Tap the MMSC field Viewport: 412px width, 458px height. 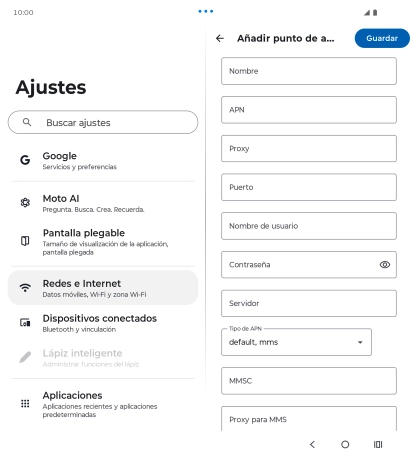[309, 381]
